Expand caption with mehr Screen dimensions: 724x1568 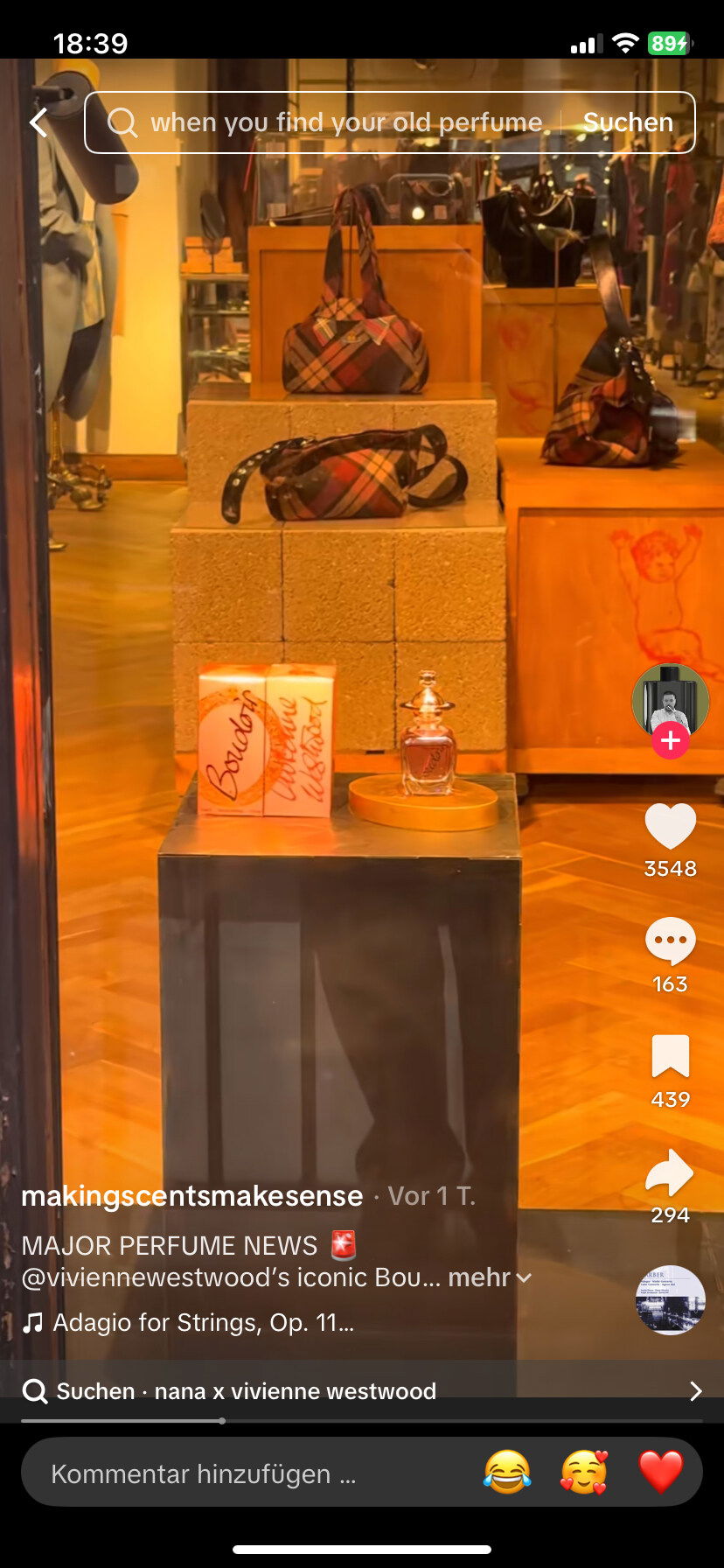488,1277
